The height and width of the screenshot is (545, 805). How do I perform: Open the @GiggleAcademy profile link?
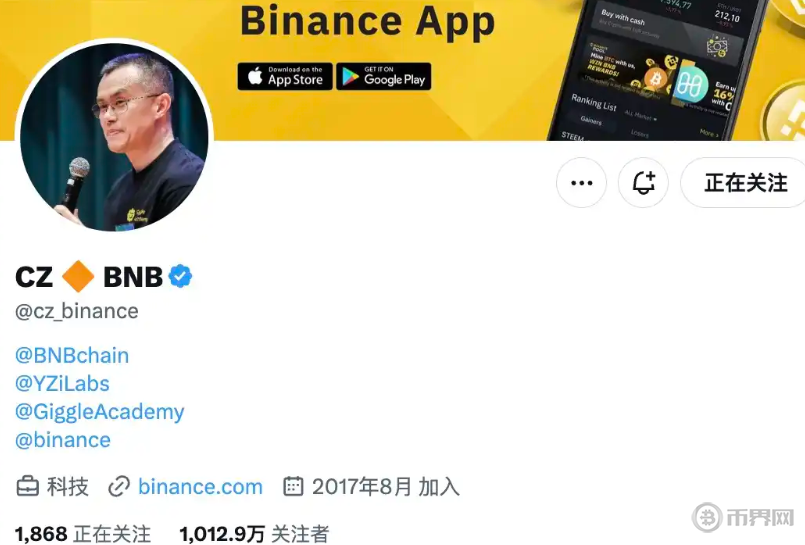[99, 411]
